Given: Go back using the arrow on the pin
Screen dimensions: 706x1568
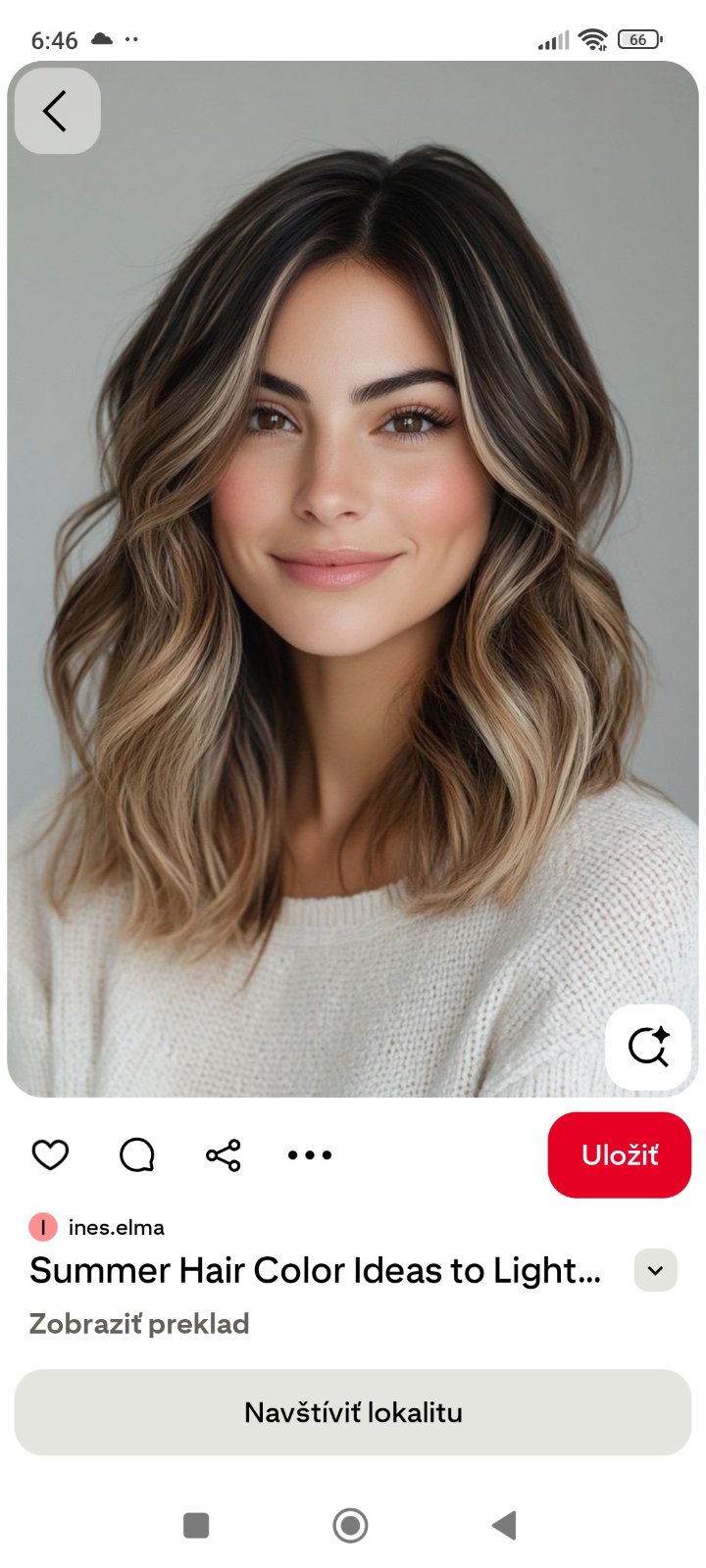Looking at the screenshot, I should [x=57, y=111].
